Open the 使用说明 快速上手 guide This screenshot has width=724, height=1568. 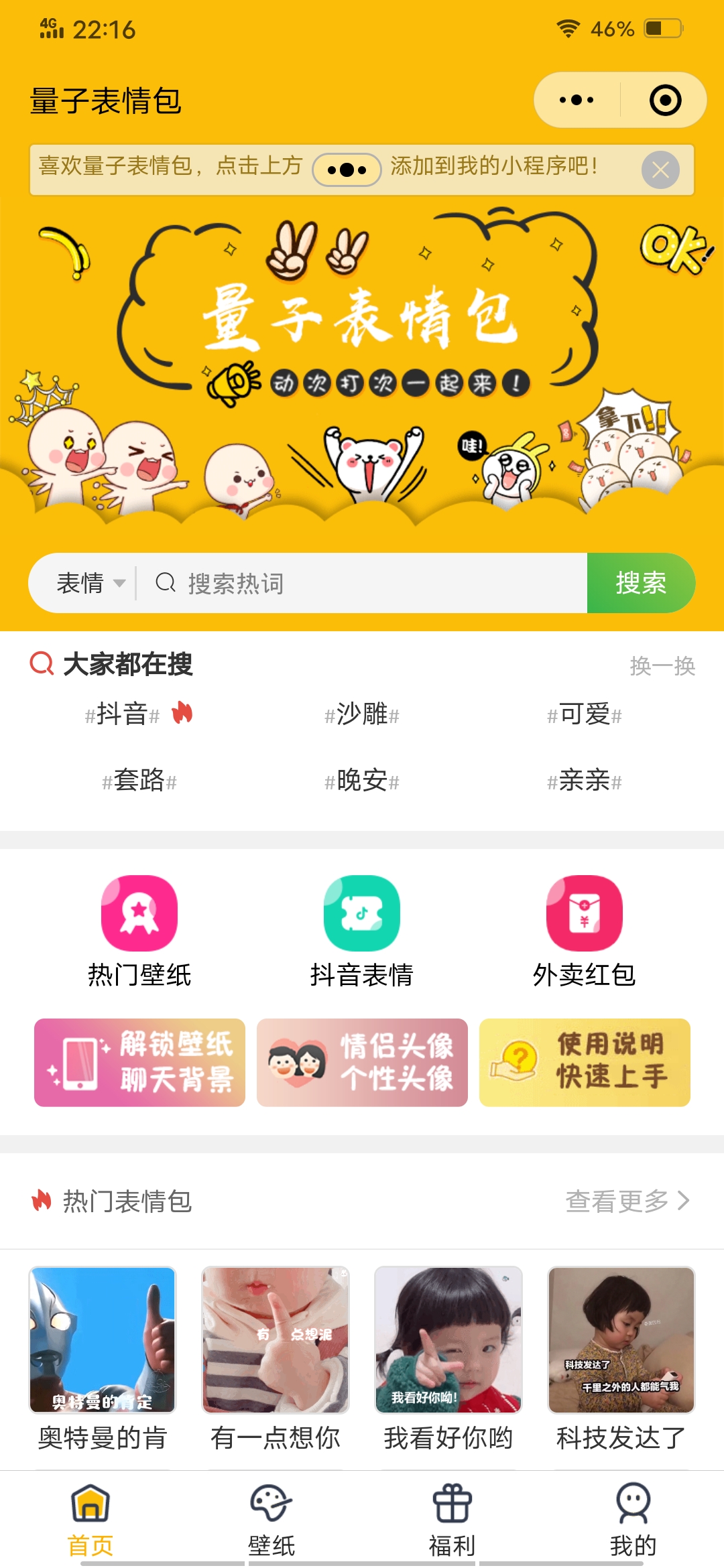[x=585, y=1063]
